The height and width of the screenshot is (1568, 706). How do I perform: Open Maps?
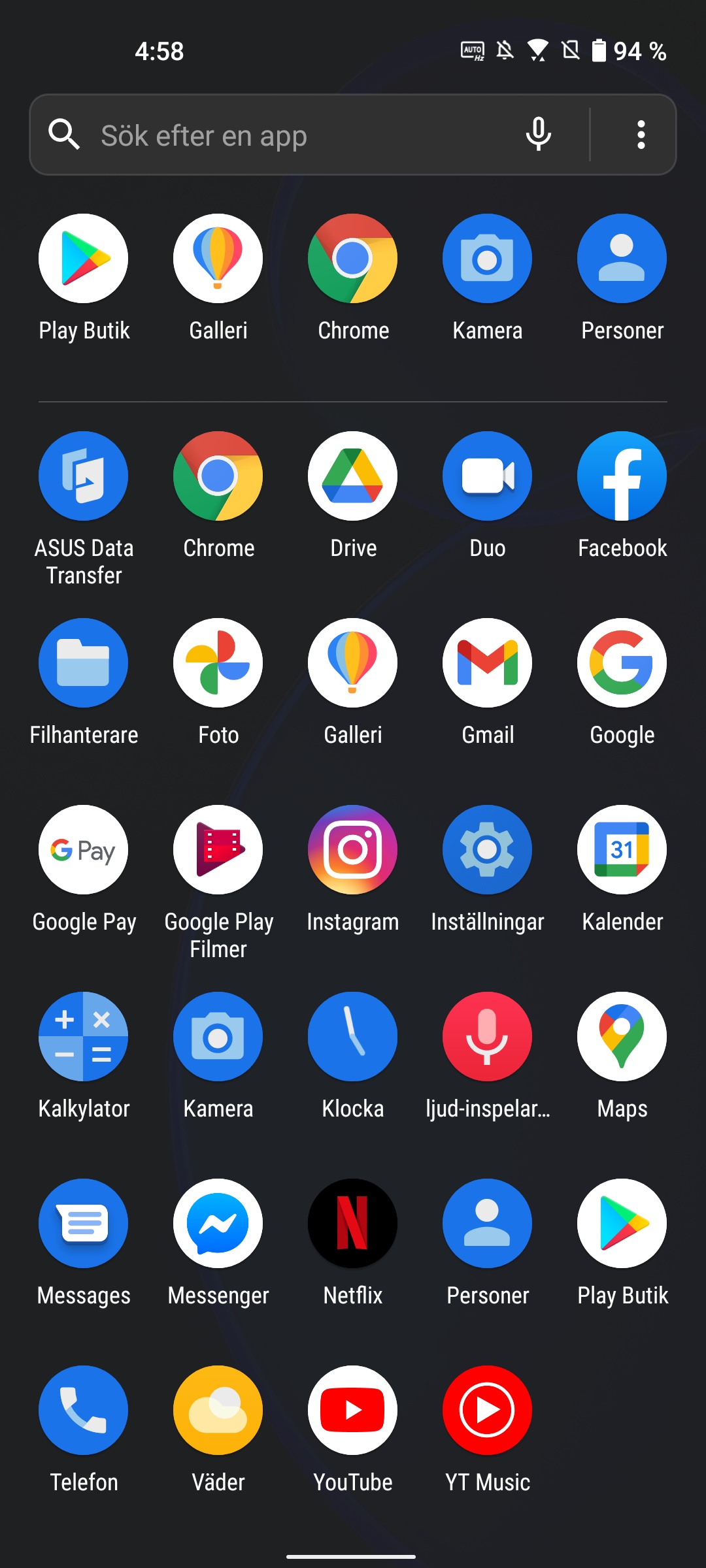(622, 1037)
